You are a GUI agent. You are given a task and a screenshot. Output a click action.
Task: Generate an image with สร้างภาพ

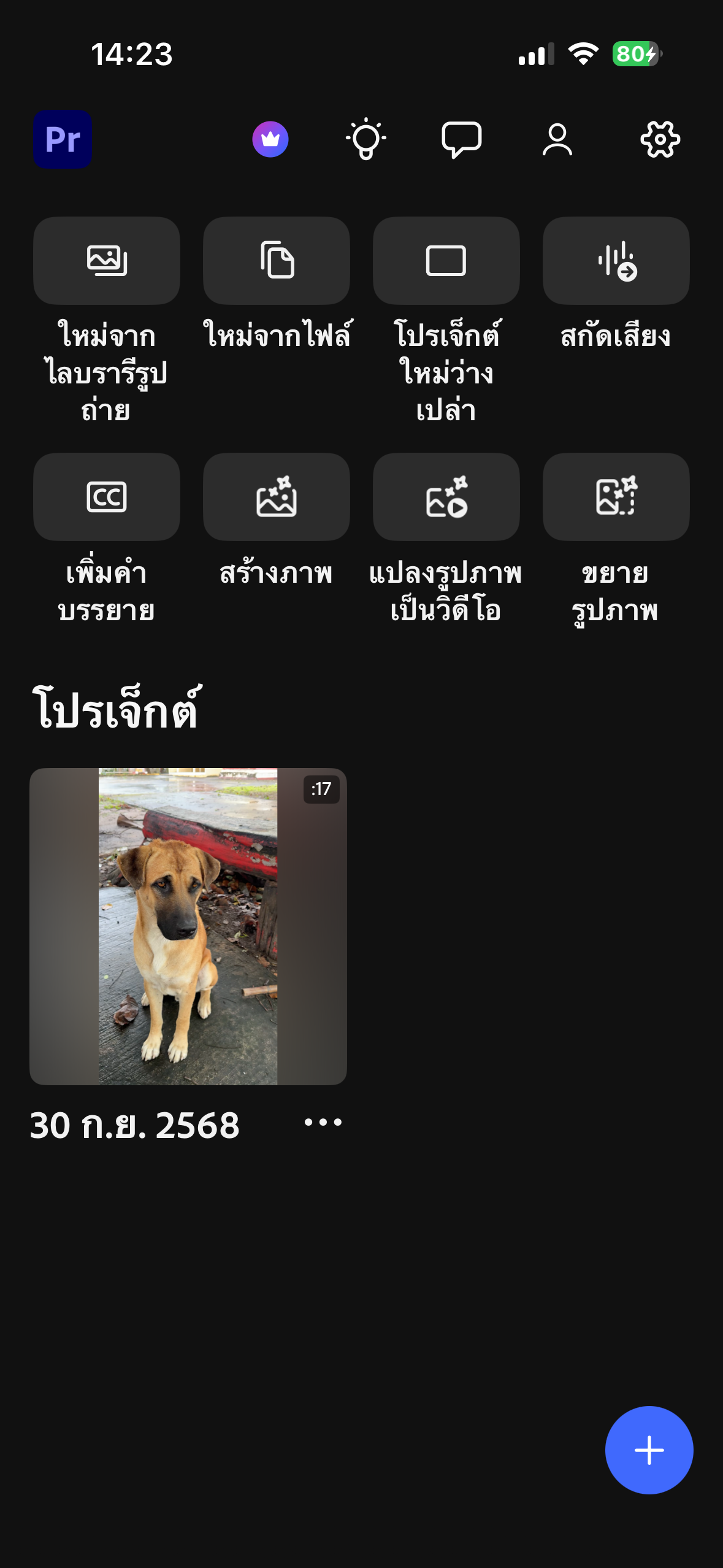277,497
